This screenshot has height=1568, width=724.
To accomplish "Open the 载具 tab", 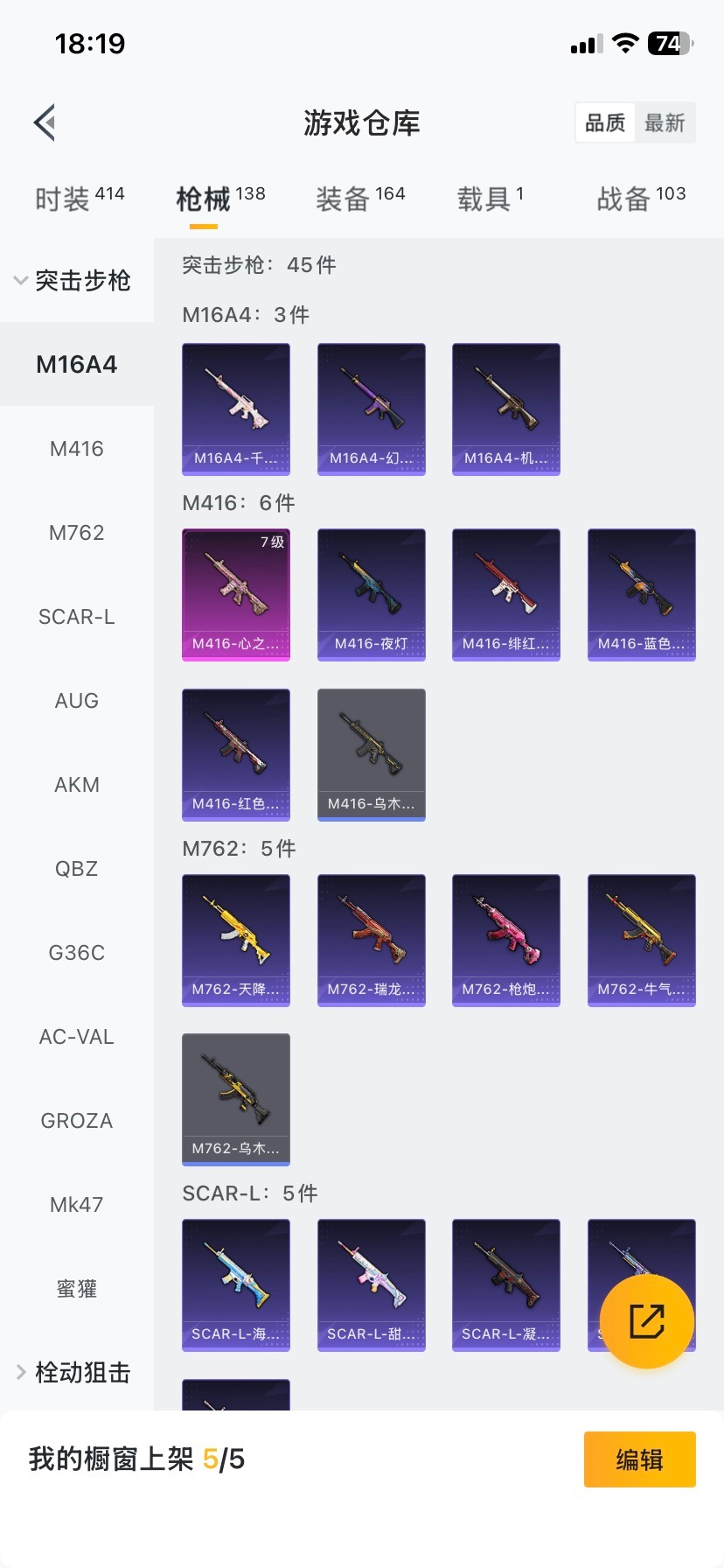I will point(490,199).
